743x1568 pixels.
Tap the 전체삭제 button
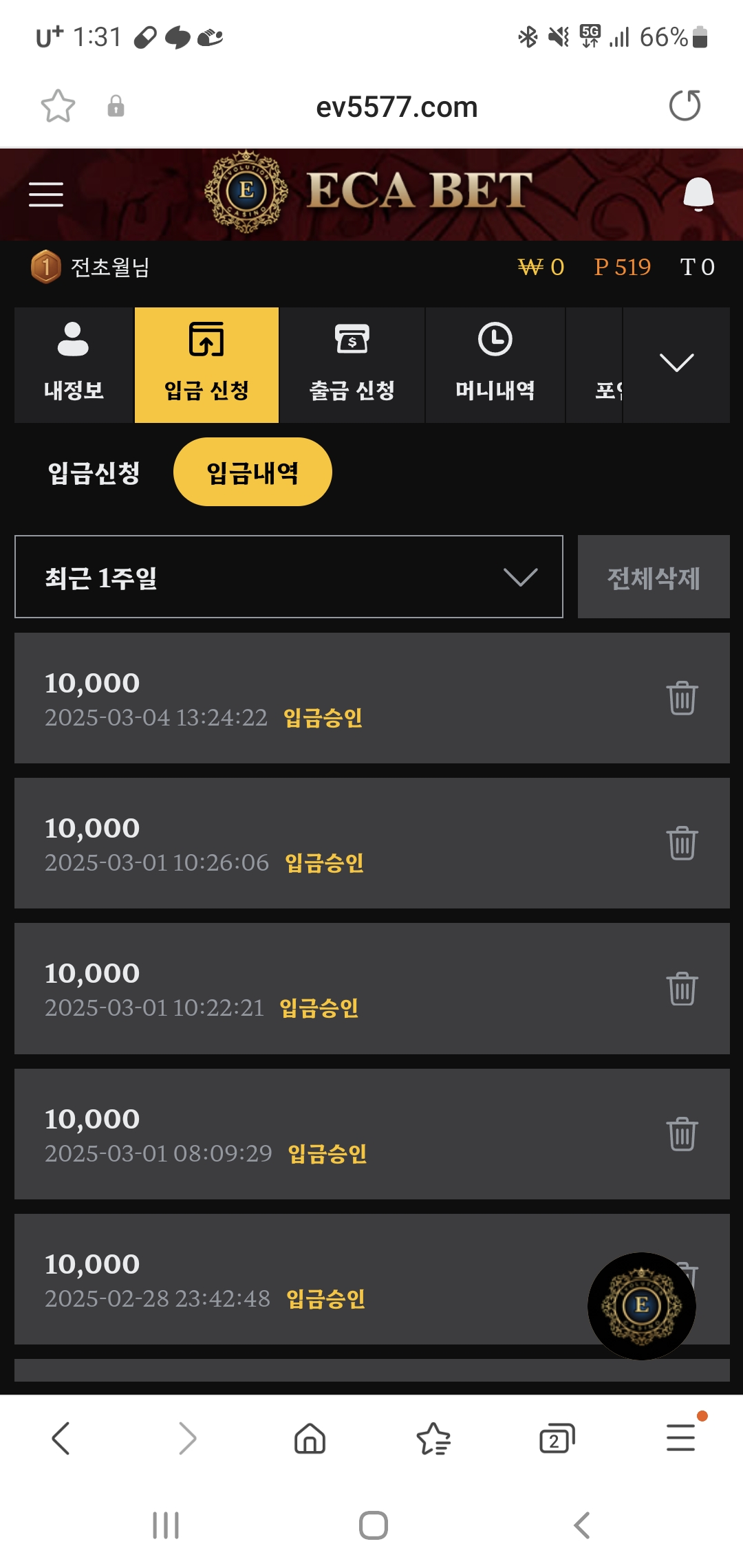(654, 577)
